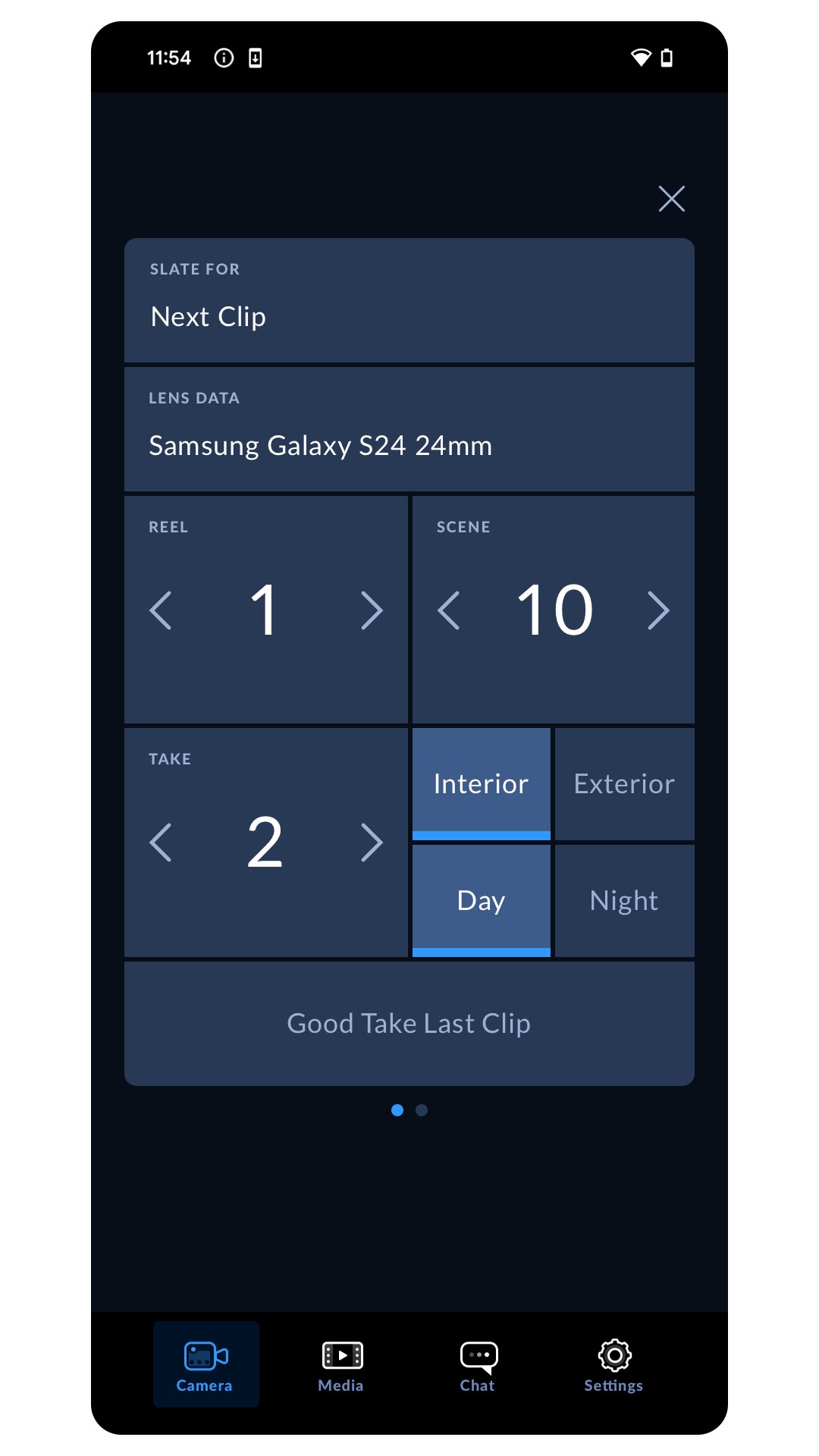This screenshot has height=1456, width=819.
Task: Select the Exterior option
Action: 625,784
